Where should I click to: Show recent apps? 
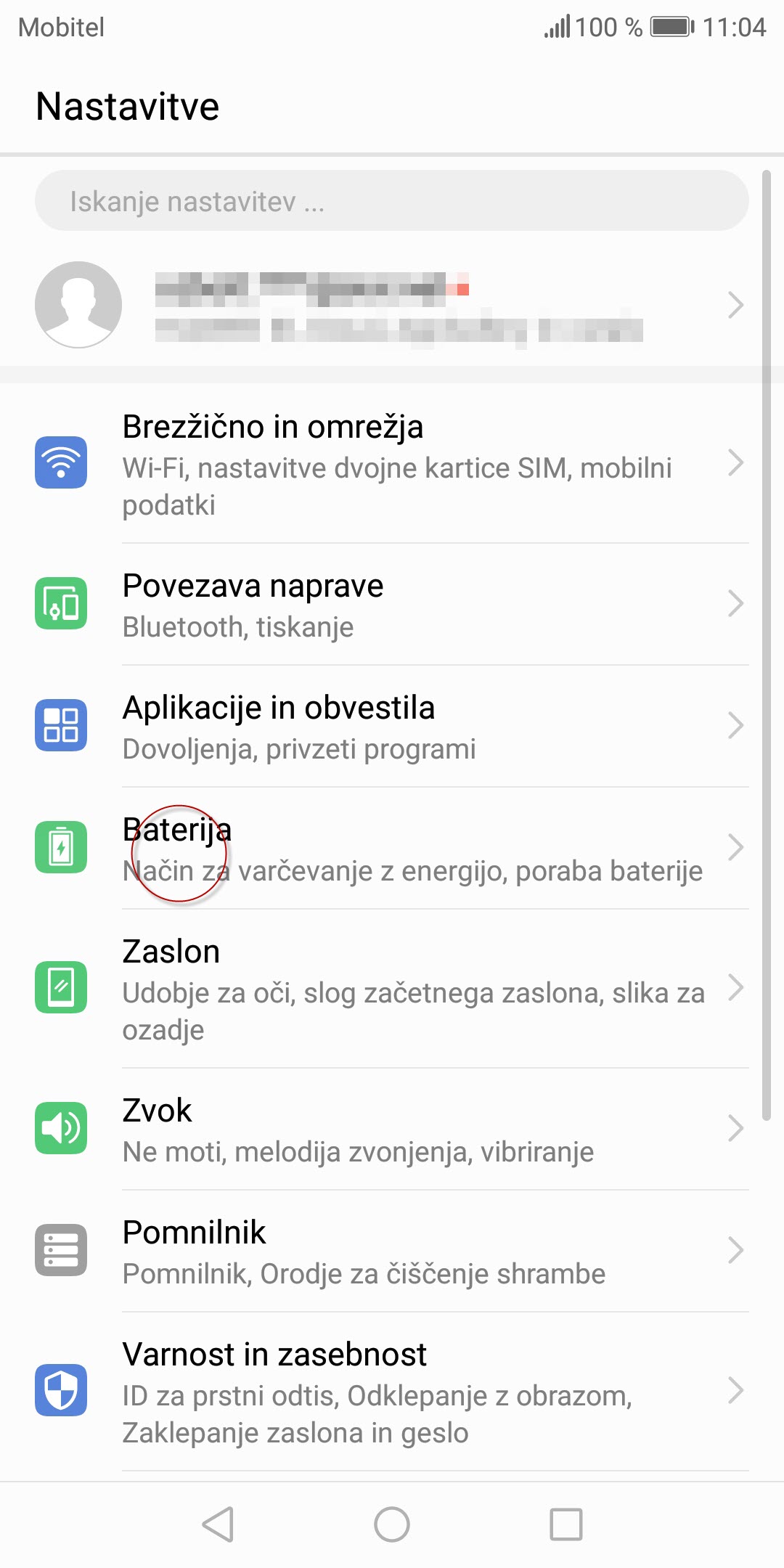[566, 1524]
